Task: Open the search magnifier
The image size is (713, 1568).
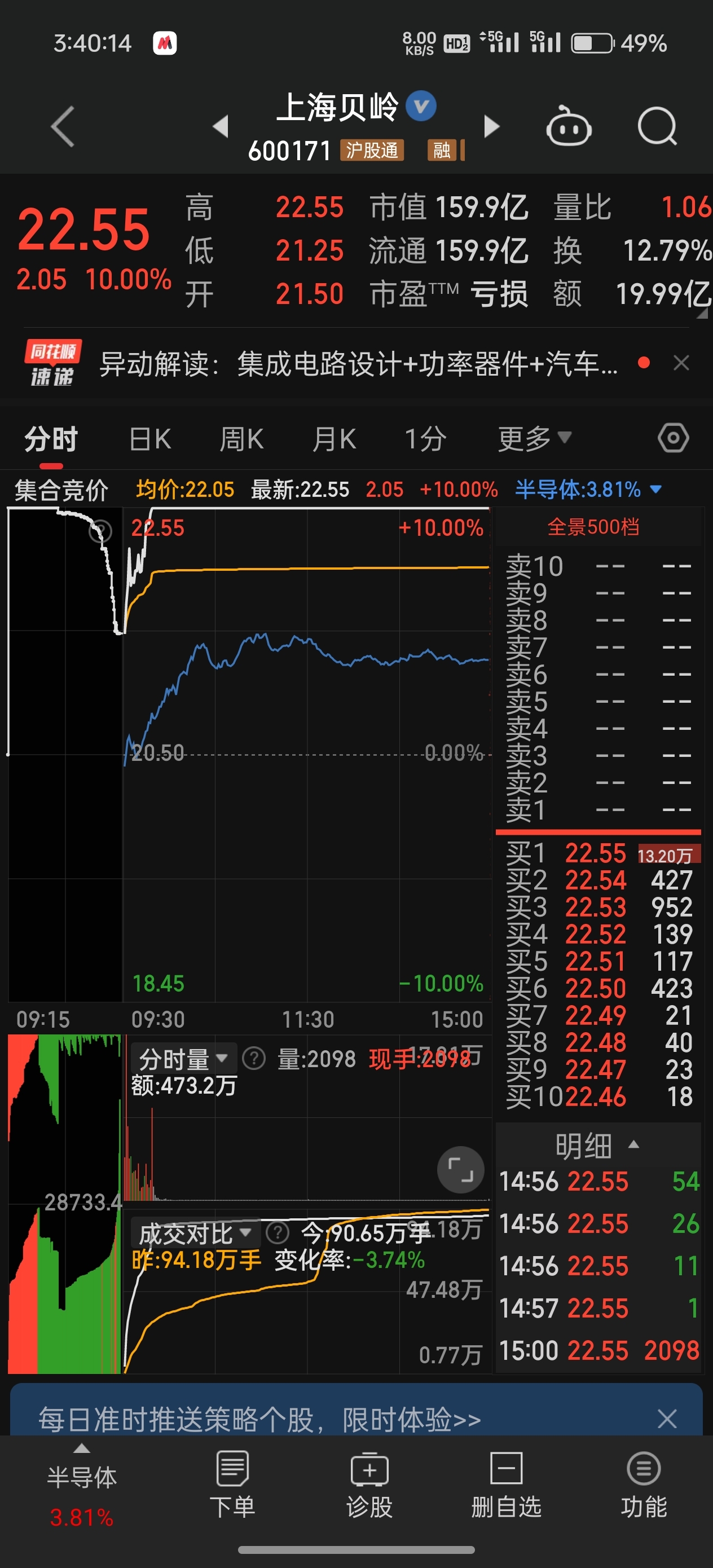Action: [657, 126]
